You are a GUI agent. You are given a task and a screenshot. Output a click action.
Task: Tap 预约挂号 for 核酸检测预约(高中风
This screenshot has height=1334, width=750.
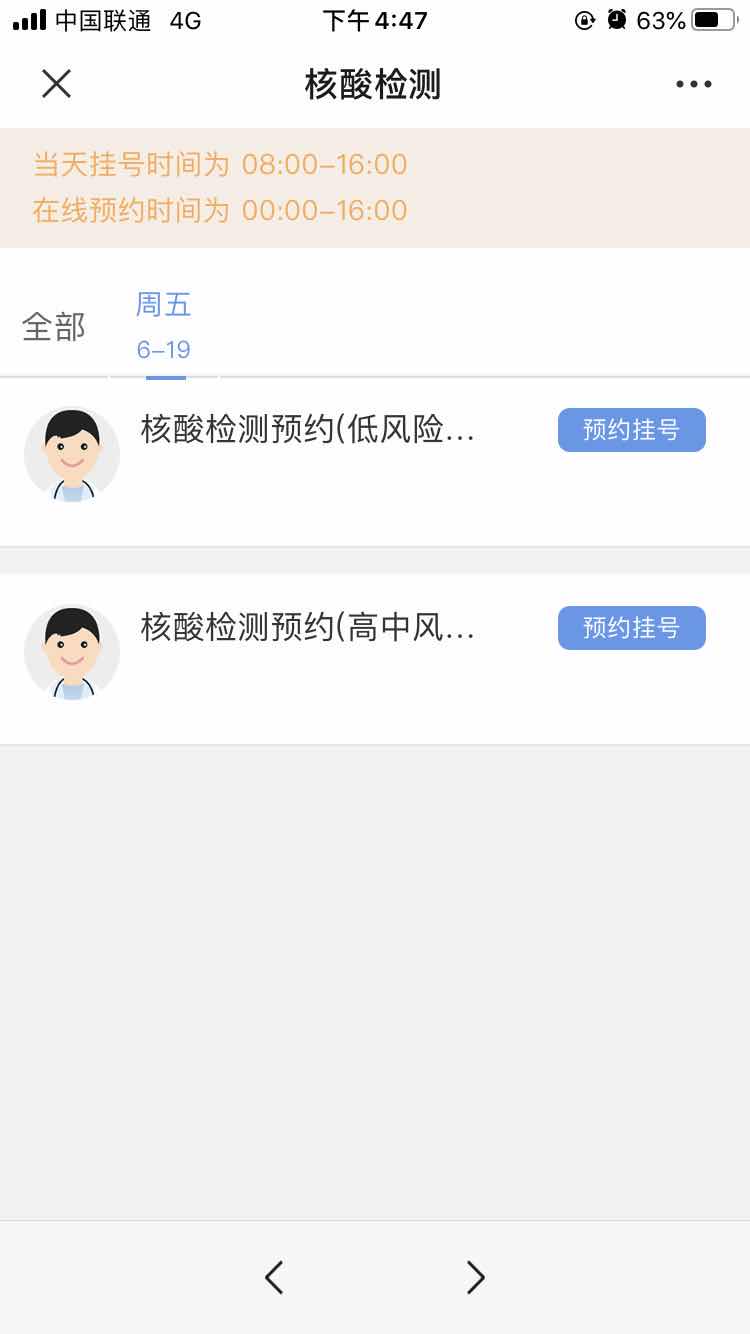tap(631, 628)
